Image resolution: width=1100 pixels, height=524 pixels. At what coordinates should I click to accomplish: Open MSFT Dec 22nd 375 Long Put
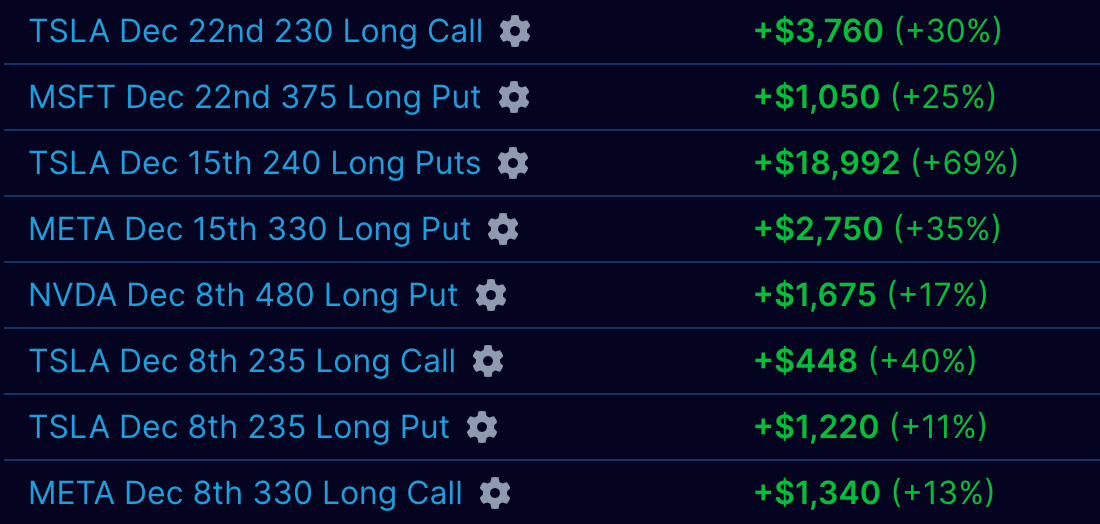coord(255,98)
